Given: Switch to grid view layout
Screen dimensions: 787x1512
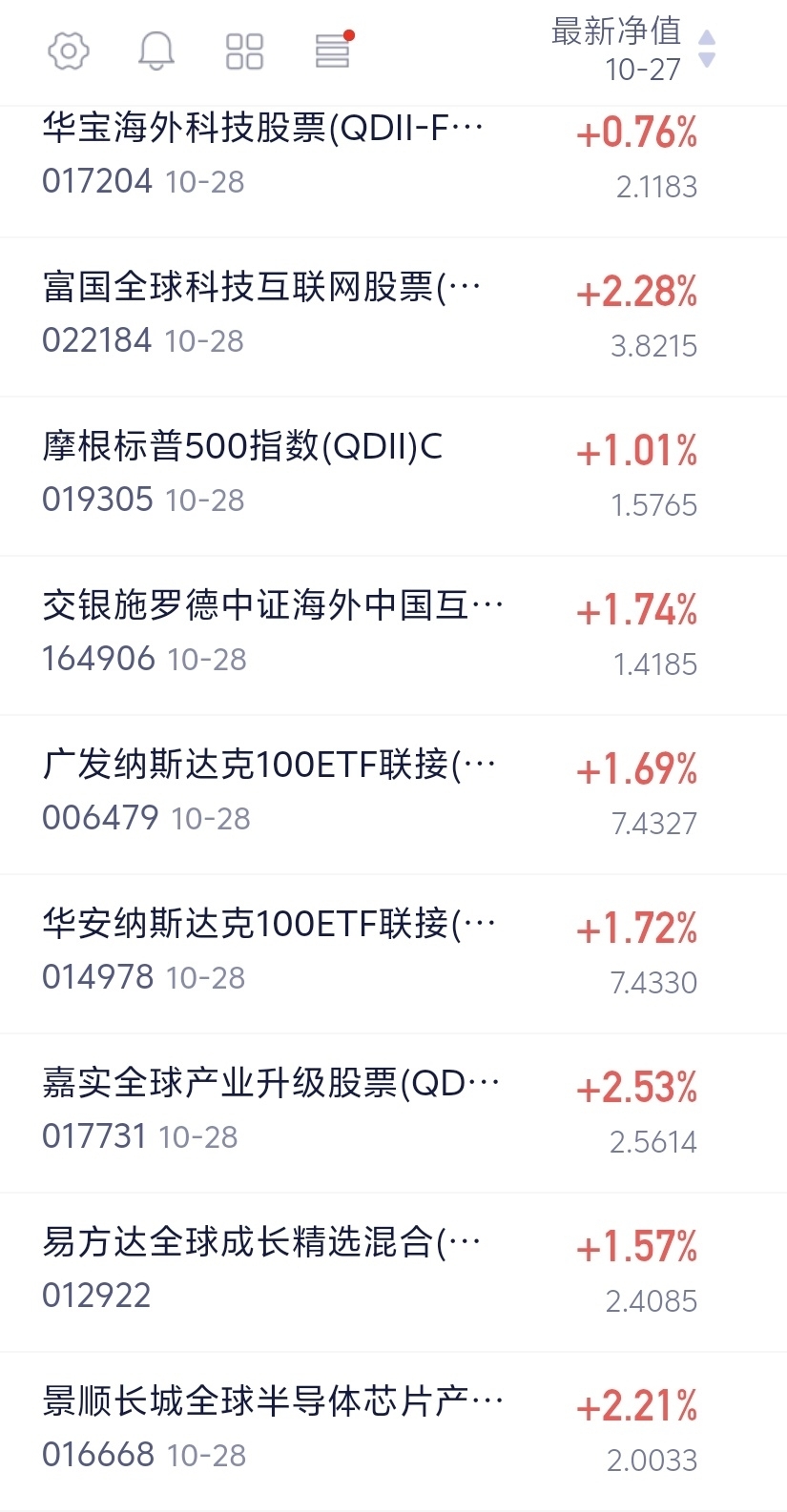Looking at the screenshot, I should click(x=244, y=51).
